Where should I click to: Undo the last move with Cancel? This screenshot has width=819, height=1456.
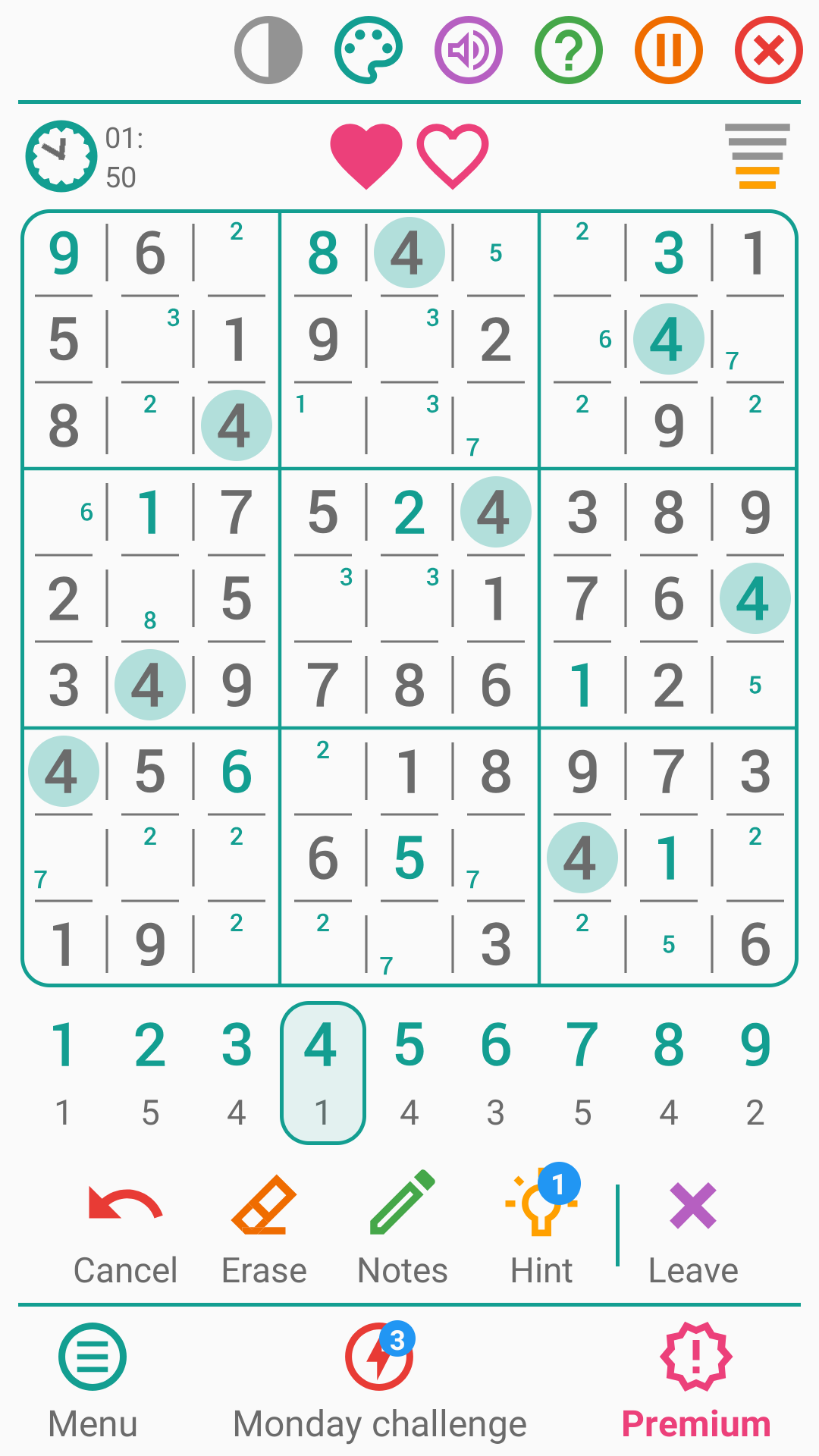click(125, 1230)
